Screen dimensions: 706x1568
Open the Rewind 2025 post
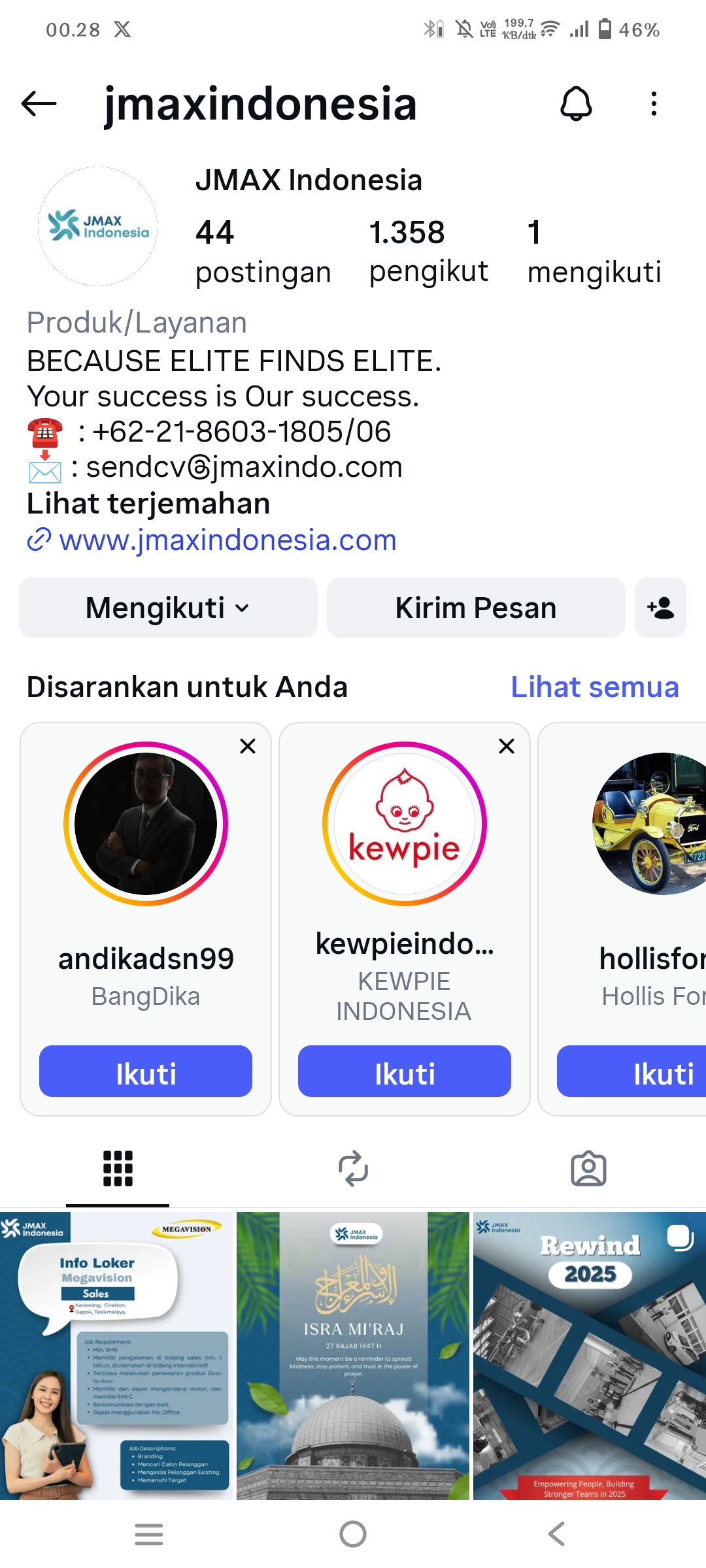click(x=590, y=1356)
